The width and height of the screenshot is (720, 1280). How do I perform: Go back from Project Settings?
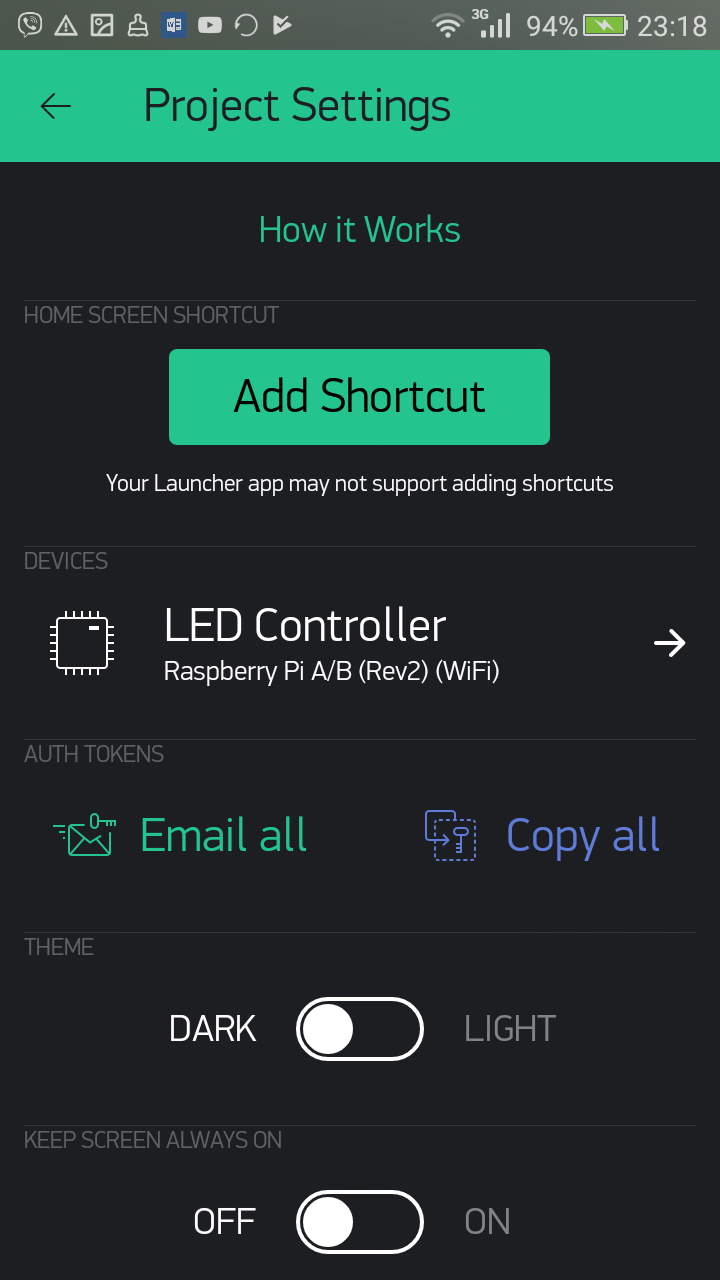click(56, 106)
